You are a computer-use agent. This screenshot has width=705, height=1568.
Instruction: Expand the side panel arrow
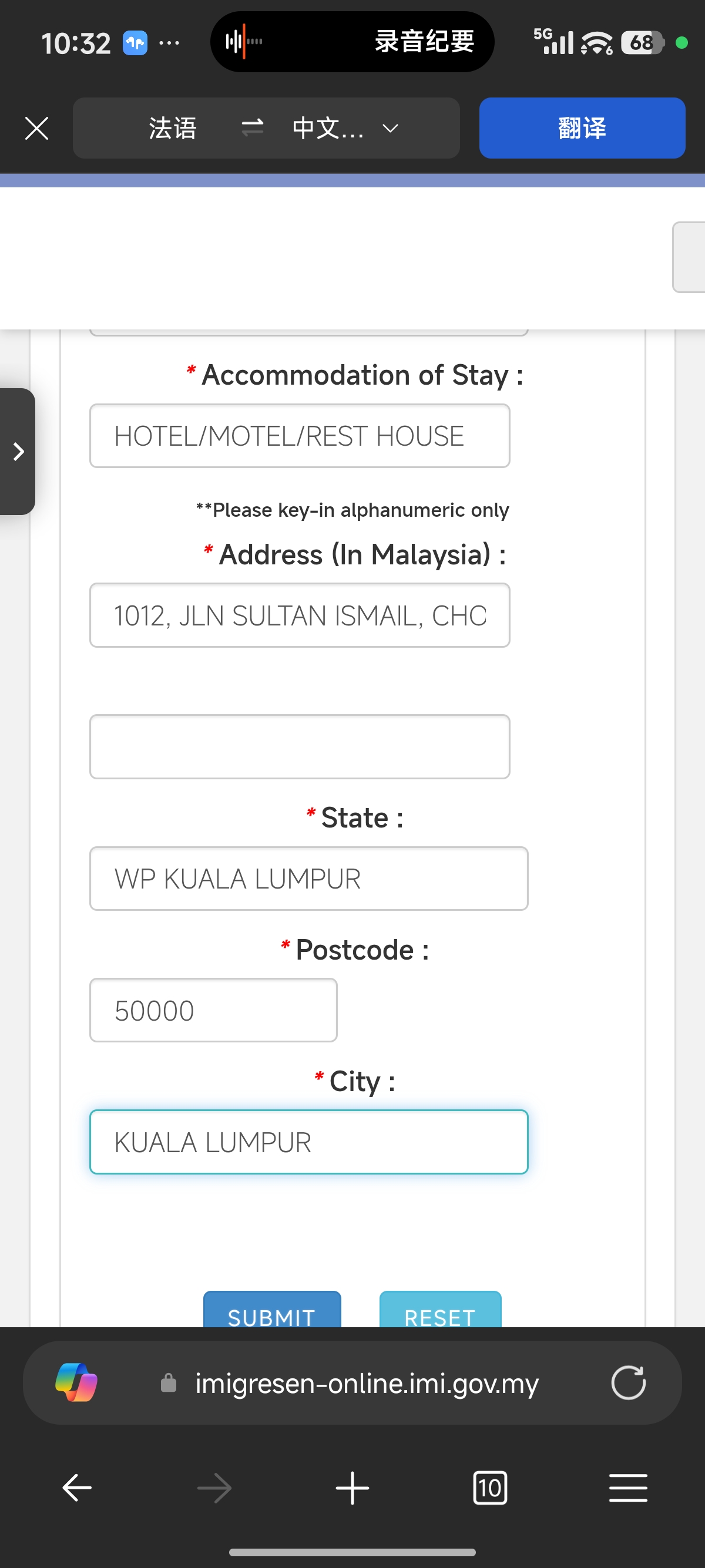18,452
